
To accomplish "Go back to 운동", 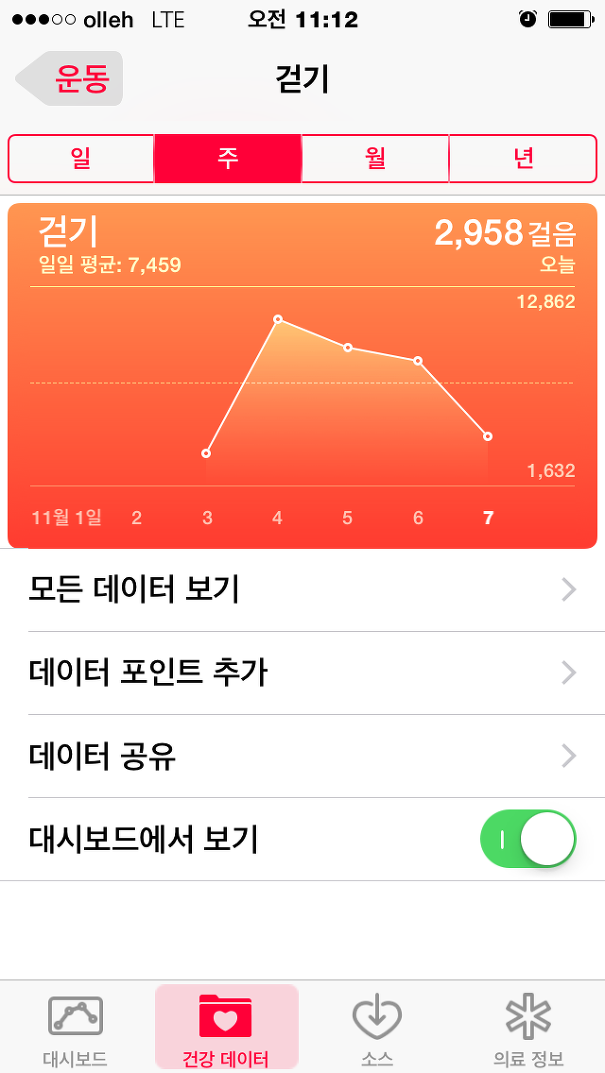I will 69,79.
